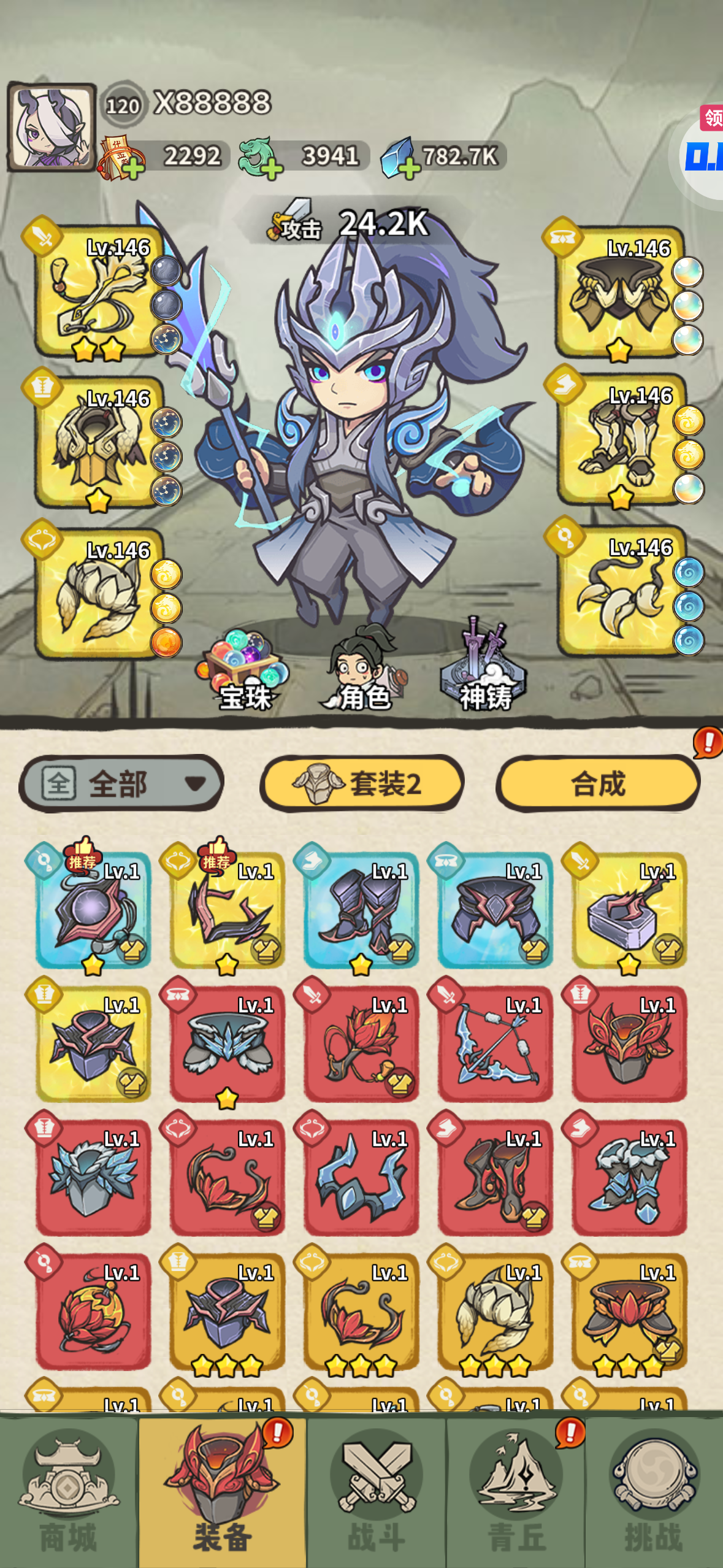The image size is (723, 1568).
Task: Switch to the 战斗 battle tab
Action: [x=377, y=1491]
